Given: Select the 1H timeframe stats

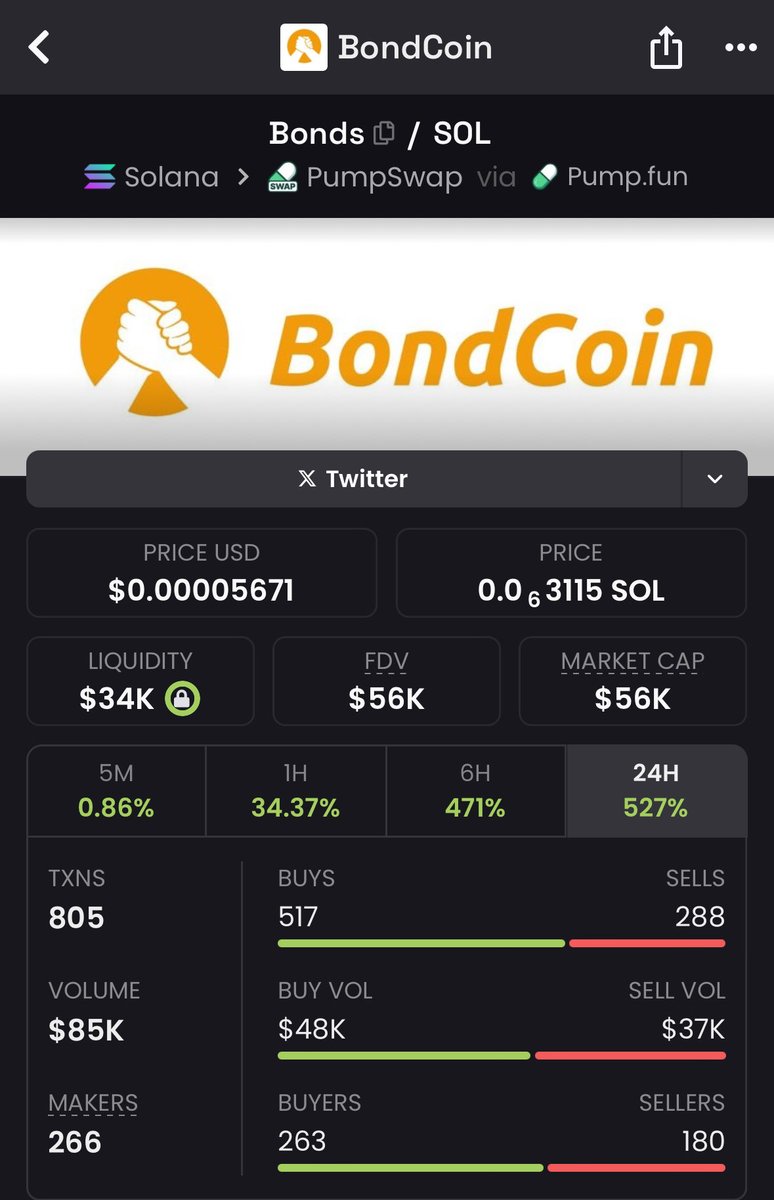Looking at the screenshot, I should point(295,790).
